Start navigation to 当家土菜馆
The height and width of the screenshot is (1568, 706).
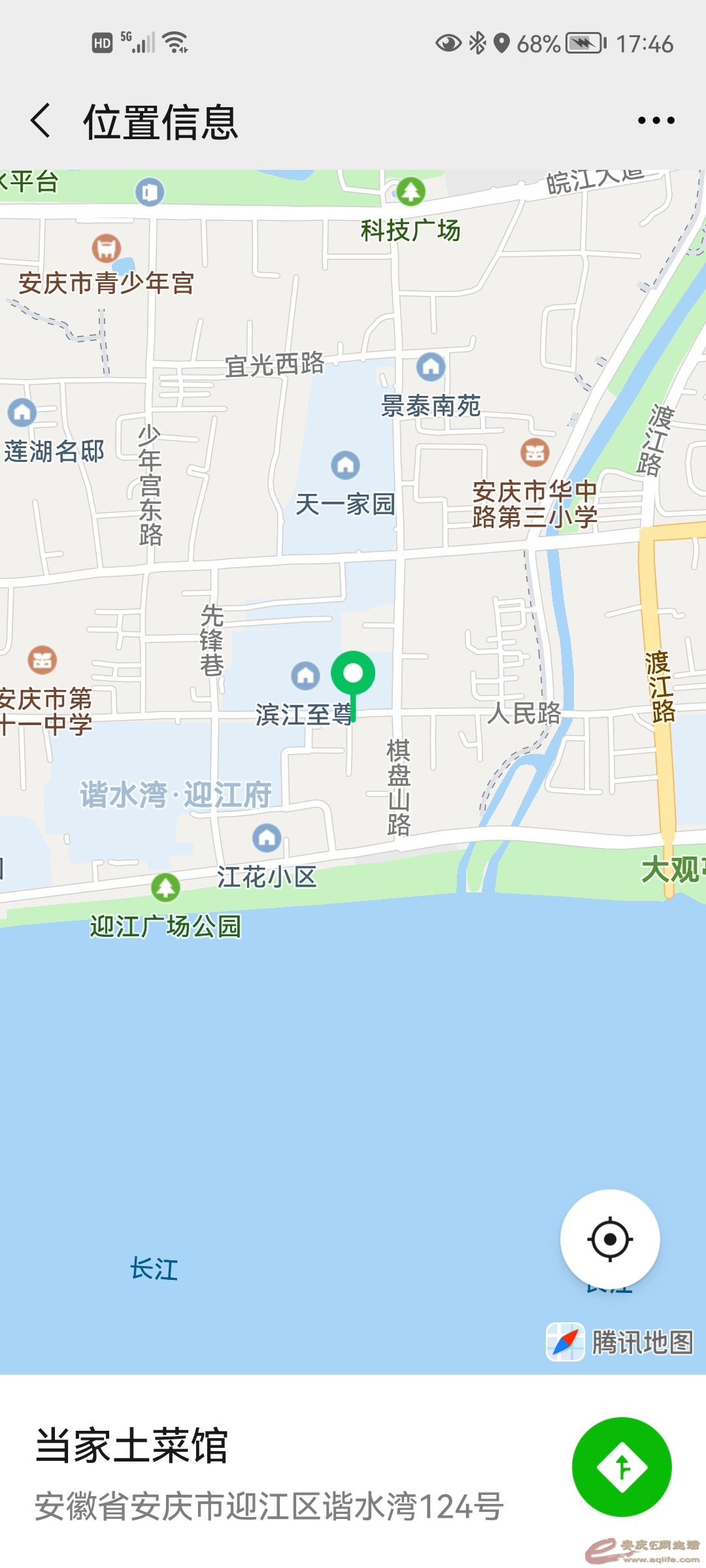[622, 1467]
